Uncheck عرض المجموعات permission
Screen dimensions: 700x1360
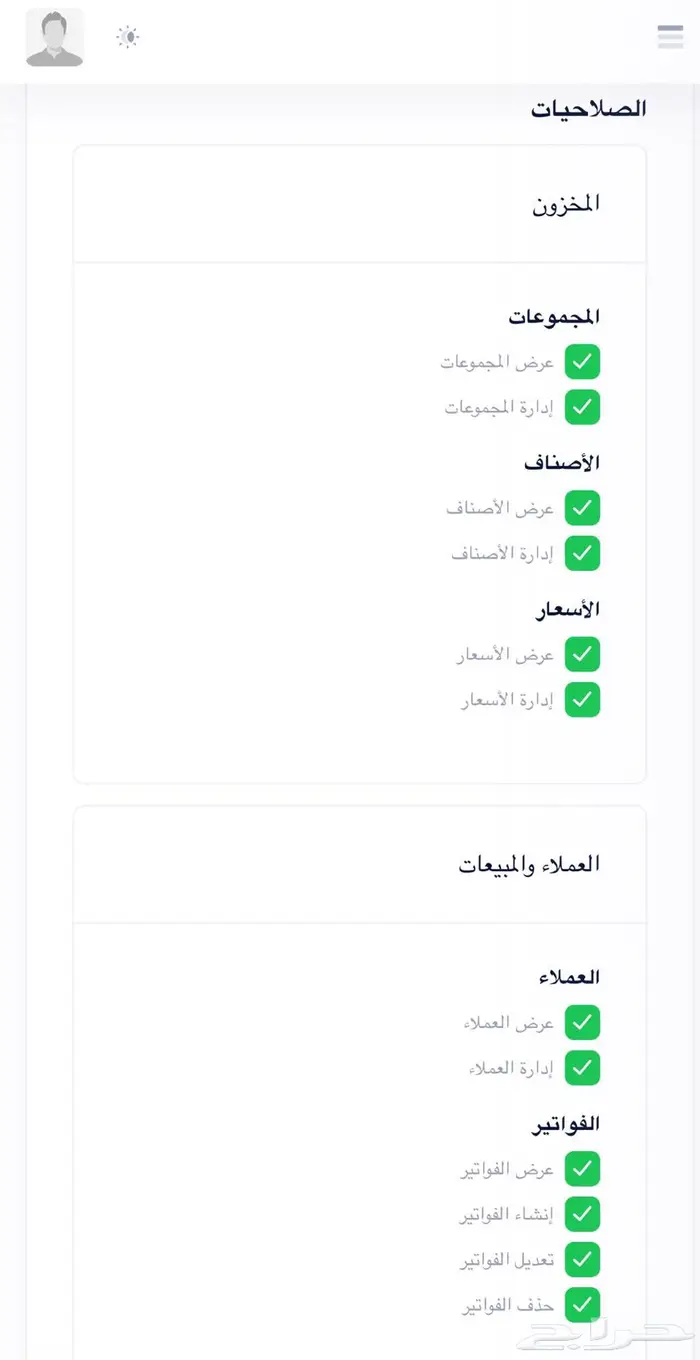pyautogui.click(x=582, y=362)
